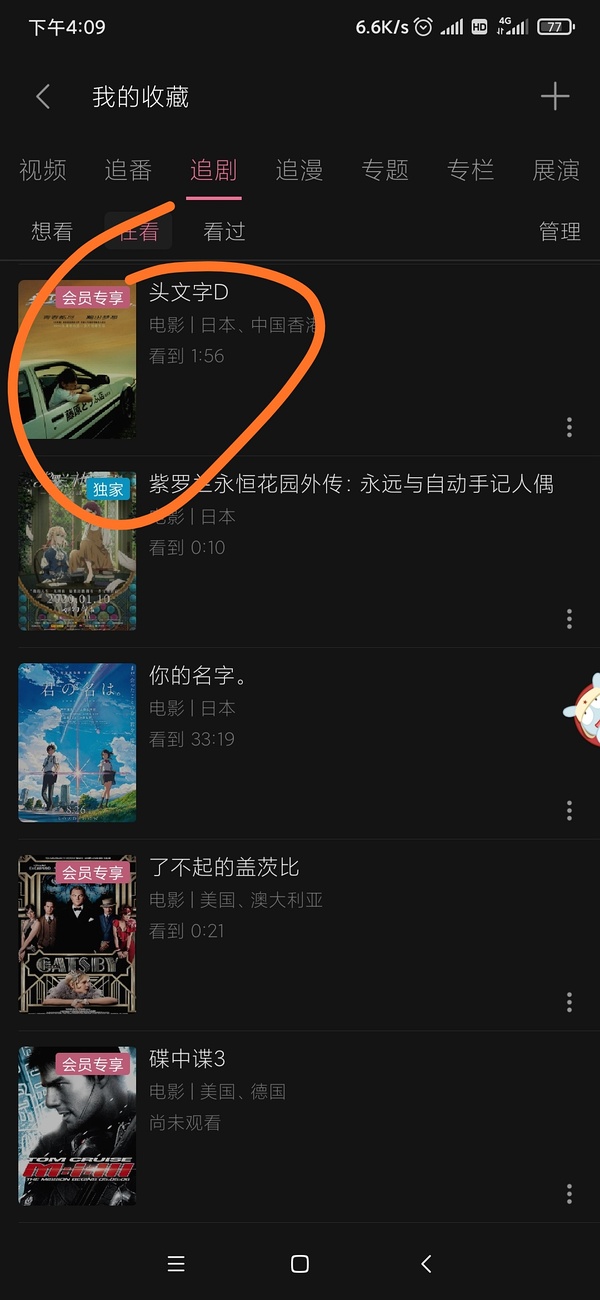Viewport: 600px width, 1300px height.
Task: Open the movie 碟中谍3
Action: tap(187, 1060)
